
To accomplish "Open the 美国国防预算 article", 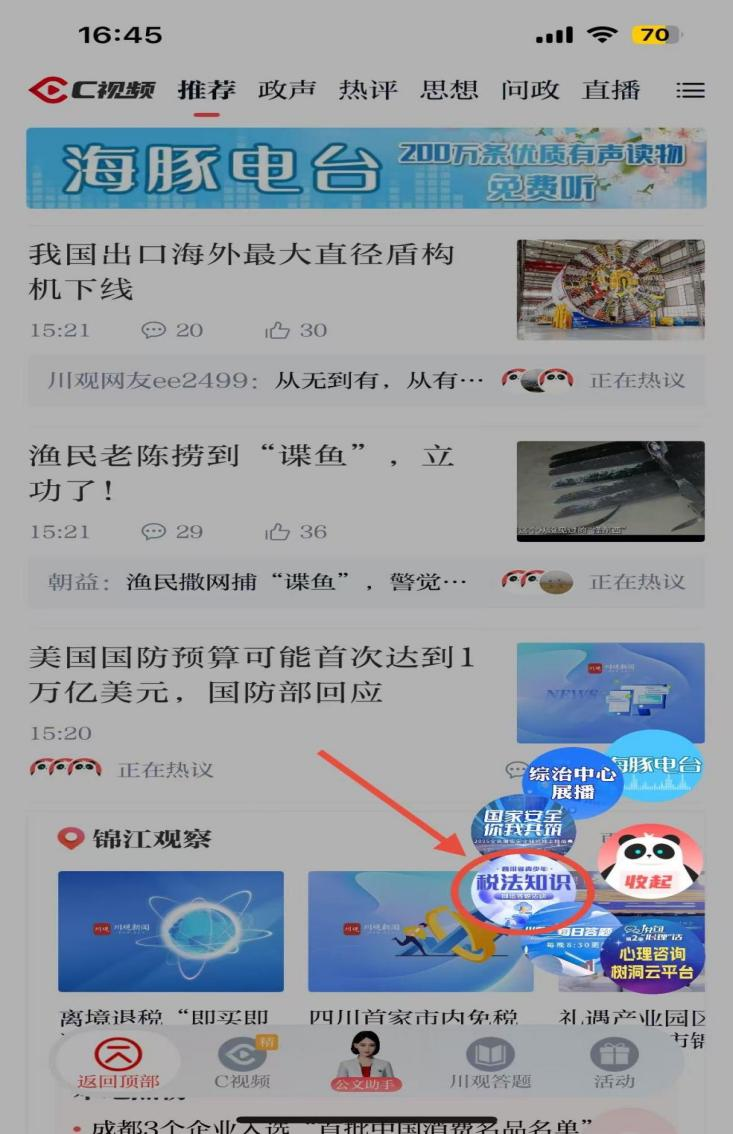I will [x=250, y=675].
